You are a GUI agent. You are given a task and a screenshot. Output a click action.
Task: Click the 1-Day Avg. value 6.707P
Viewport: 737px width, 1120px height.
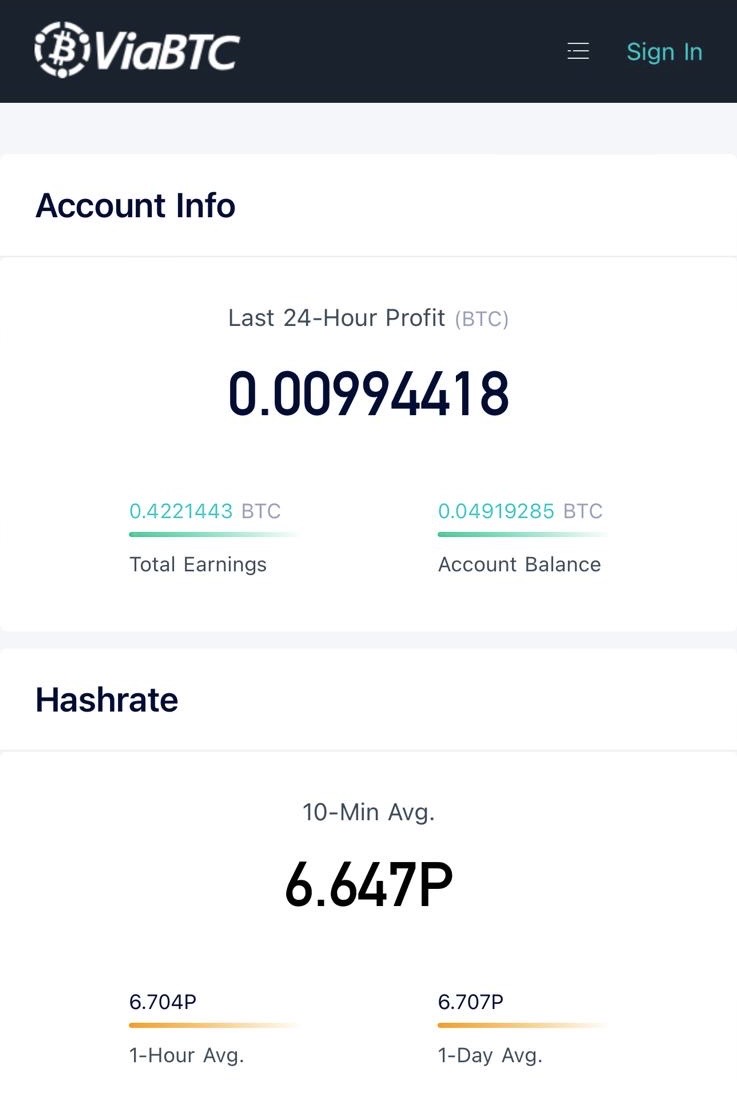click(x=470, y=1001)
